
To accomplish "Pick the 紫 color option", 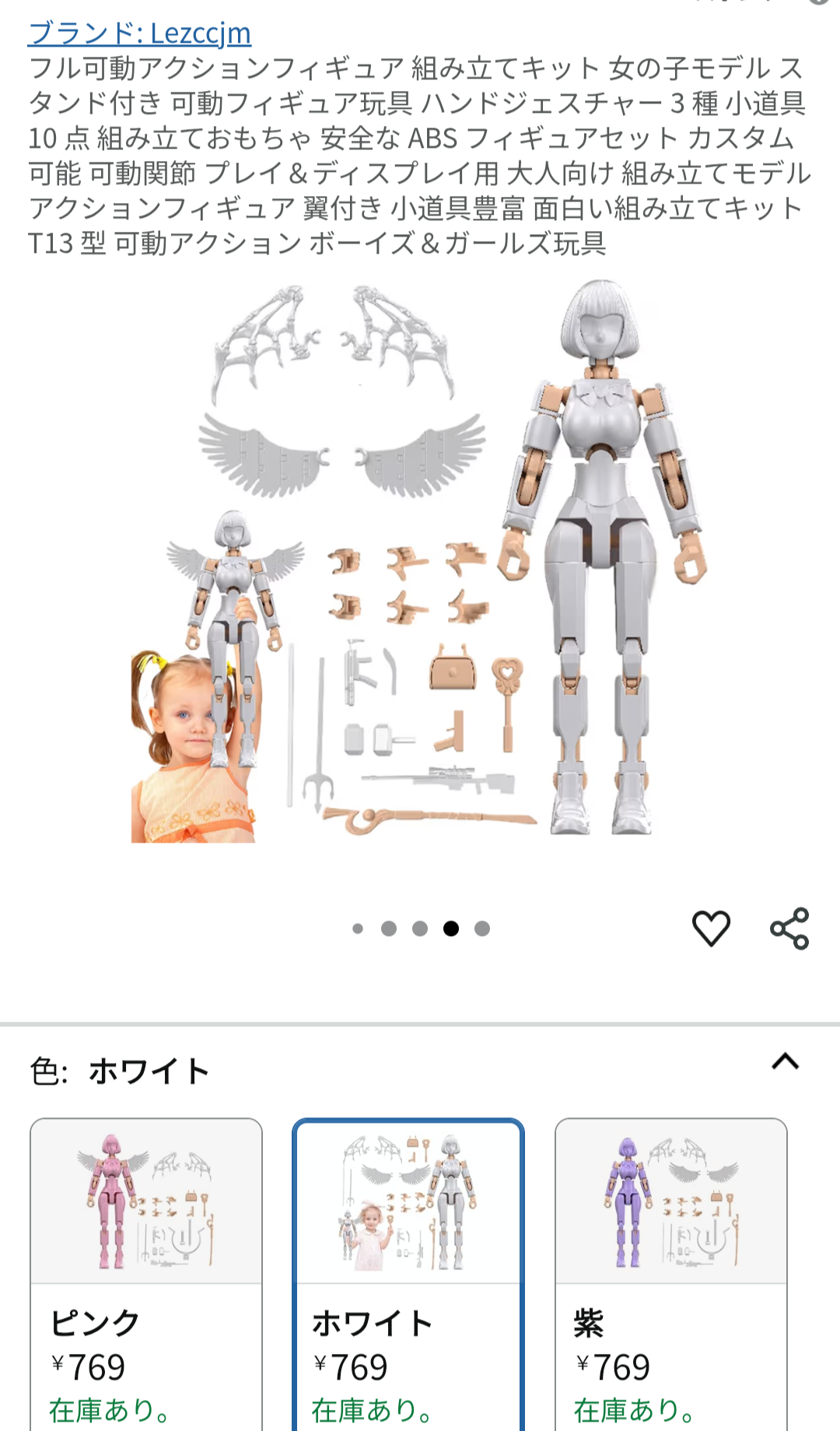I will (x=671, y=1274).
